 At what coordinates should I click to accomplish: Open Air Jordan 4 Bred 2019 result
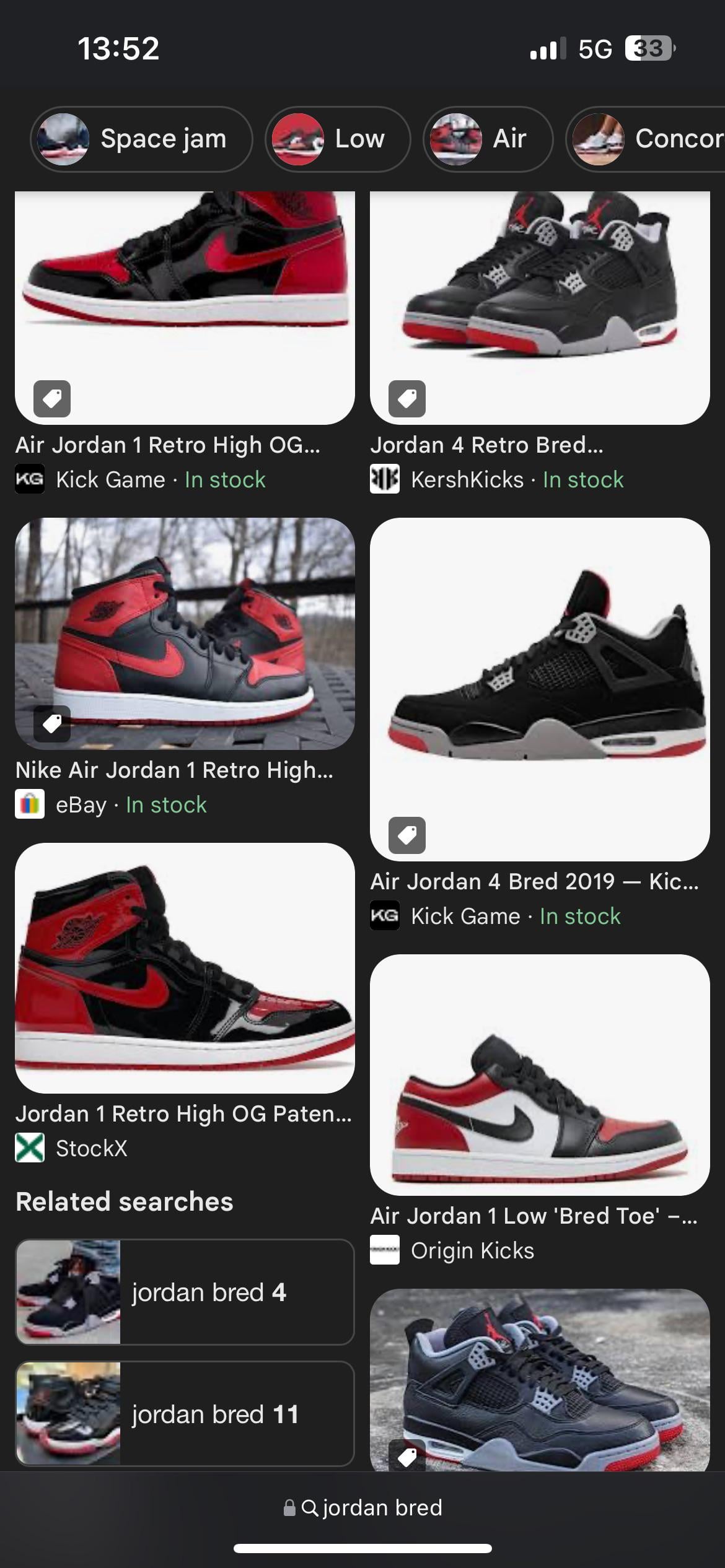(x=539, y=689)
